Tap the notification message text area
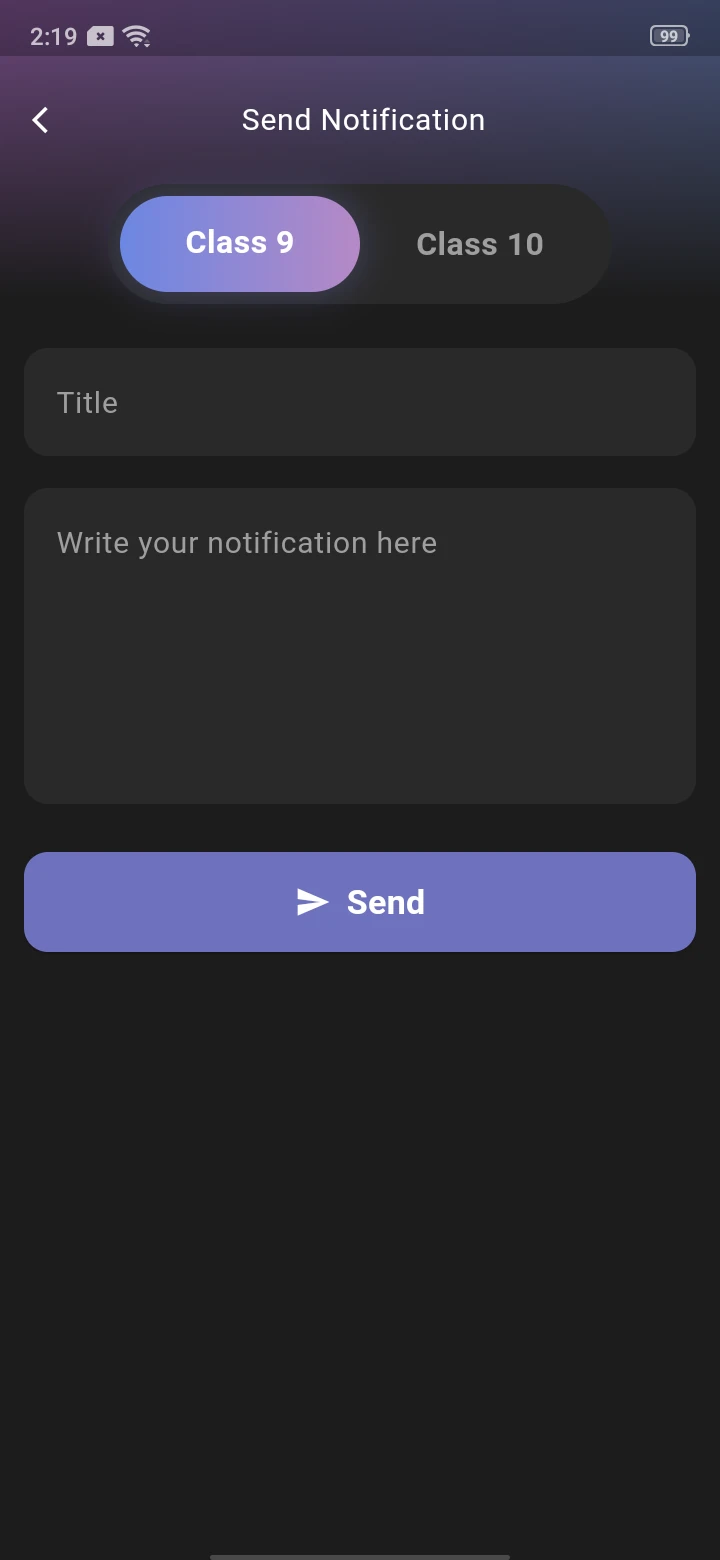720x1560 pixels. 360,645
